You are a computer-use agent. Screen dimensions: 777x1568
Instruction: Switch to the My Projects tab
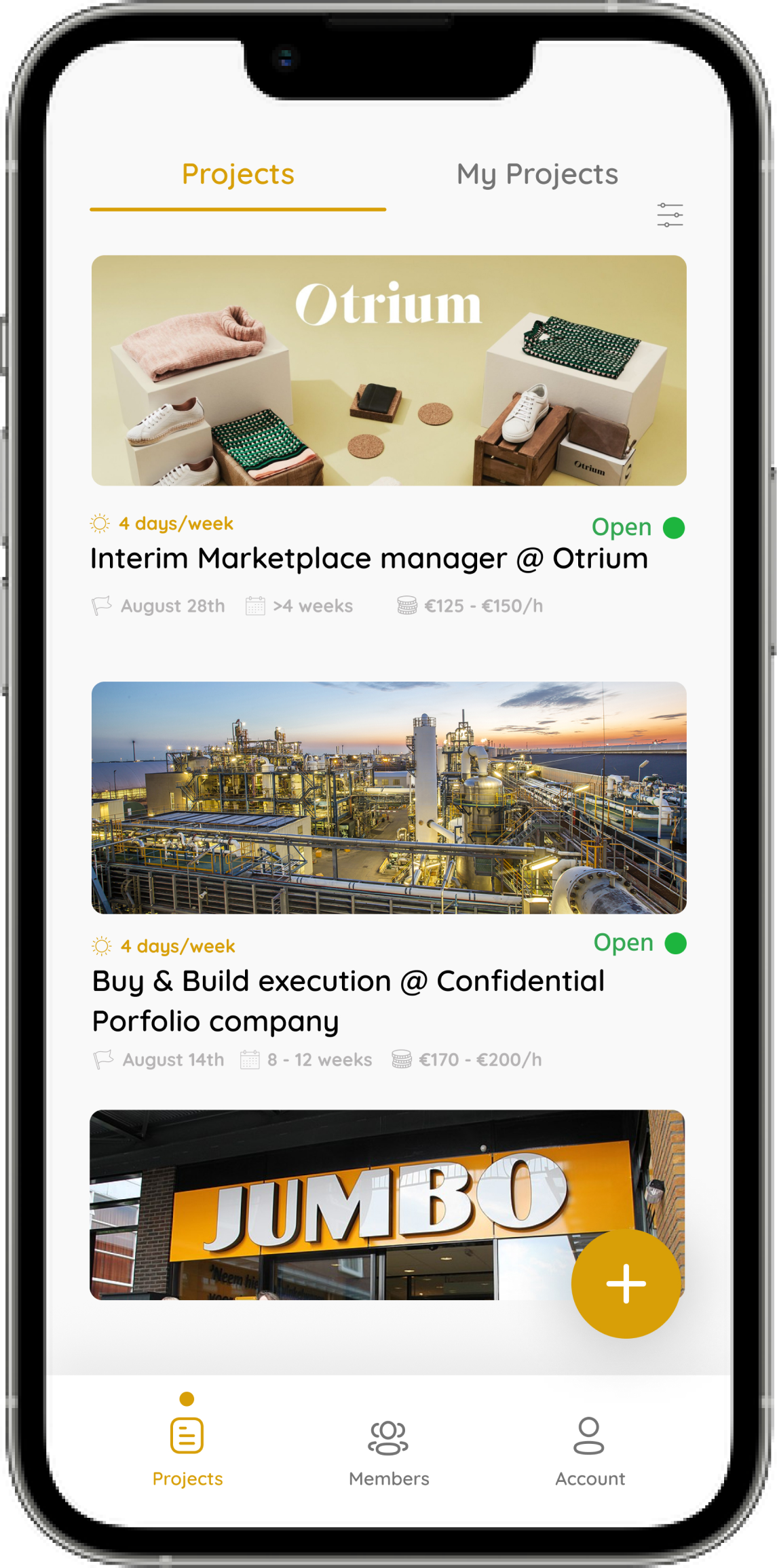coord(537,174)
